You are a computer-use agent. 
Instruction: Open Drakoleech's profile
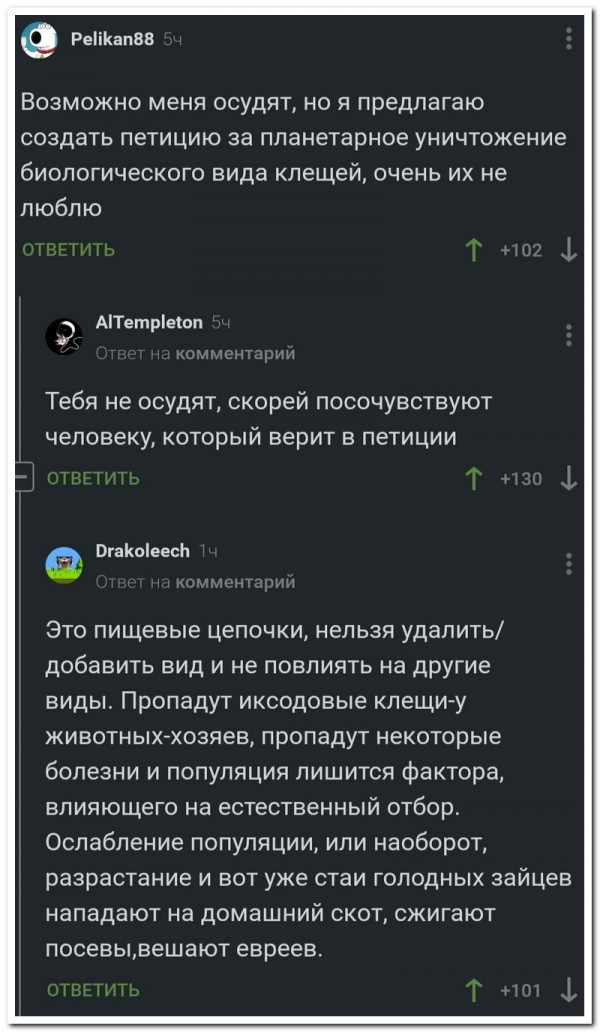click(142, 551)
